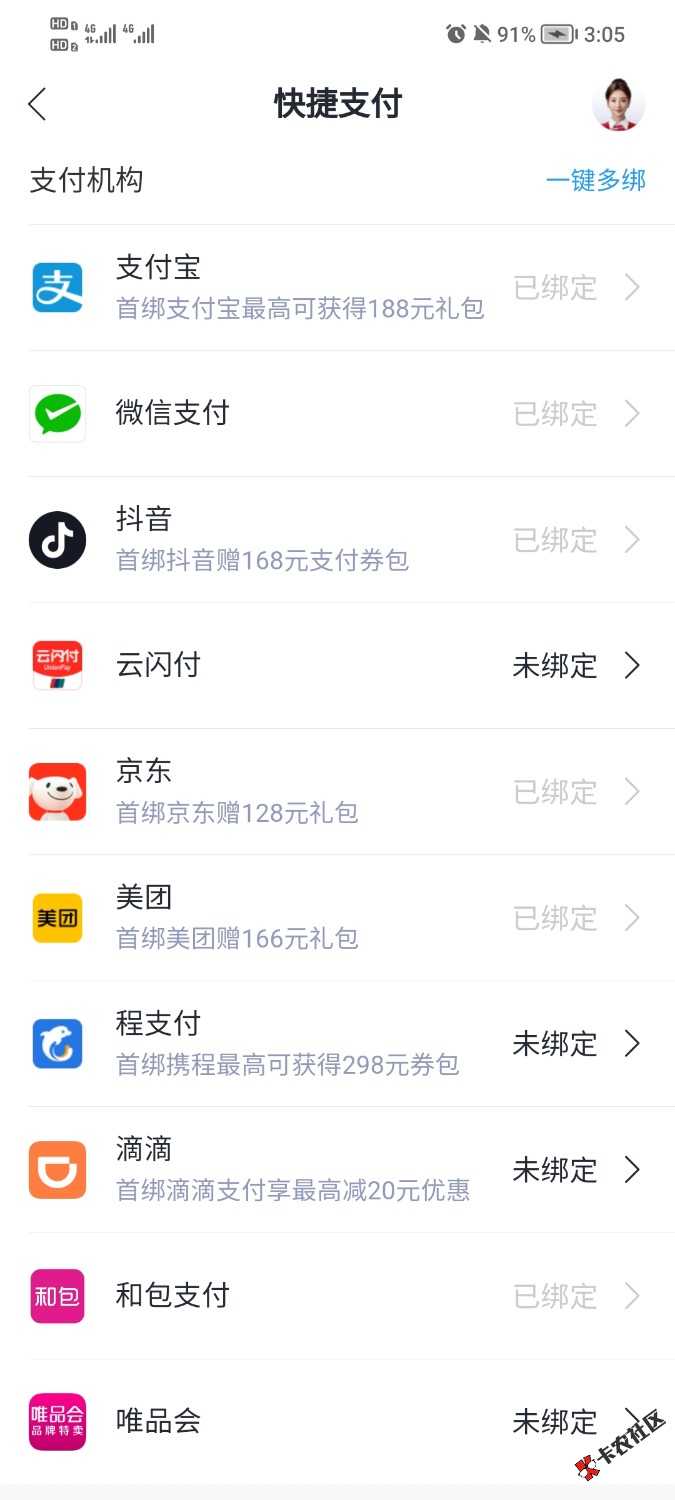Open the 支付宝 binding row
This screenshot has height=1500, width=675.
[x=337, y=288]
